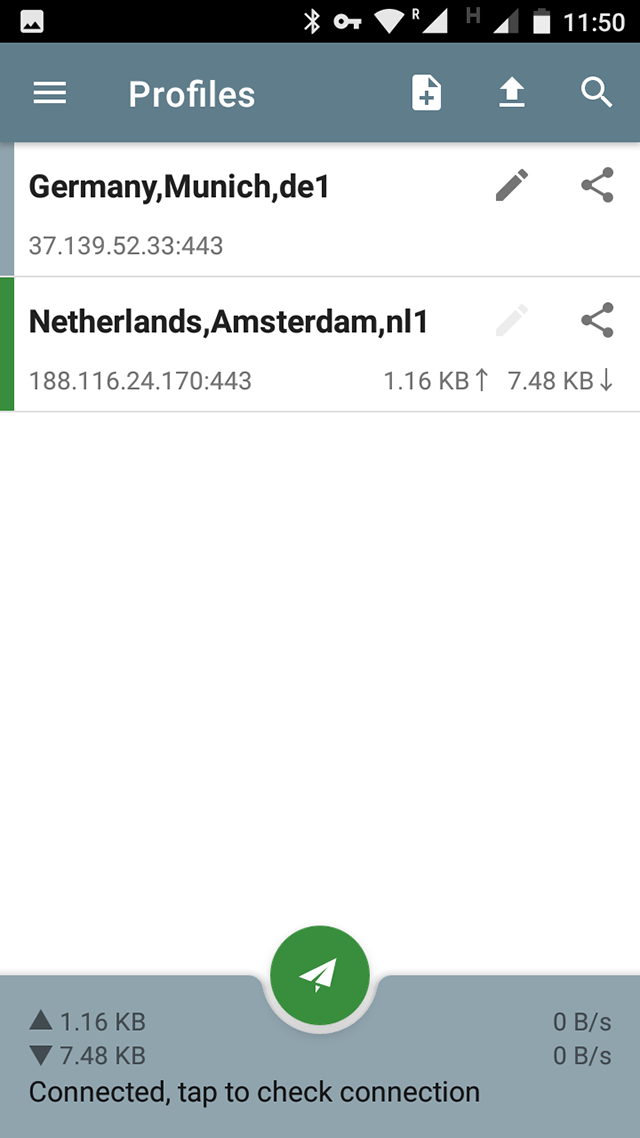Add a new profile
This screenshot has width=640, height=1138.
[x=427, y=94]
